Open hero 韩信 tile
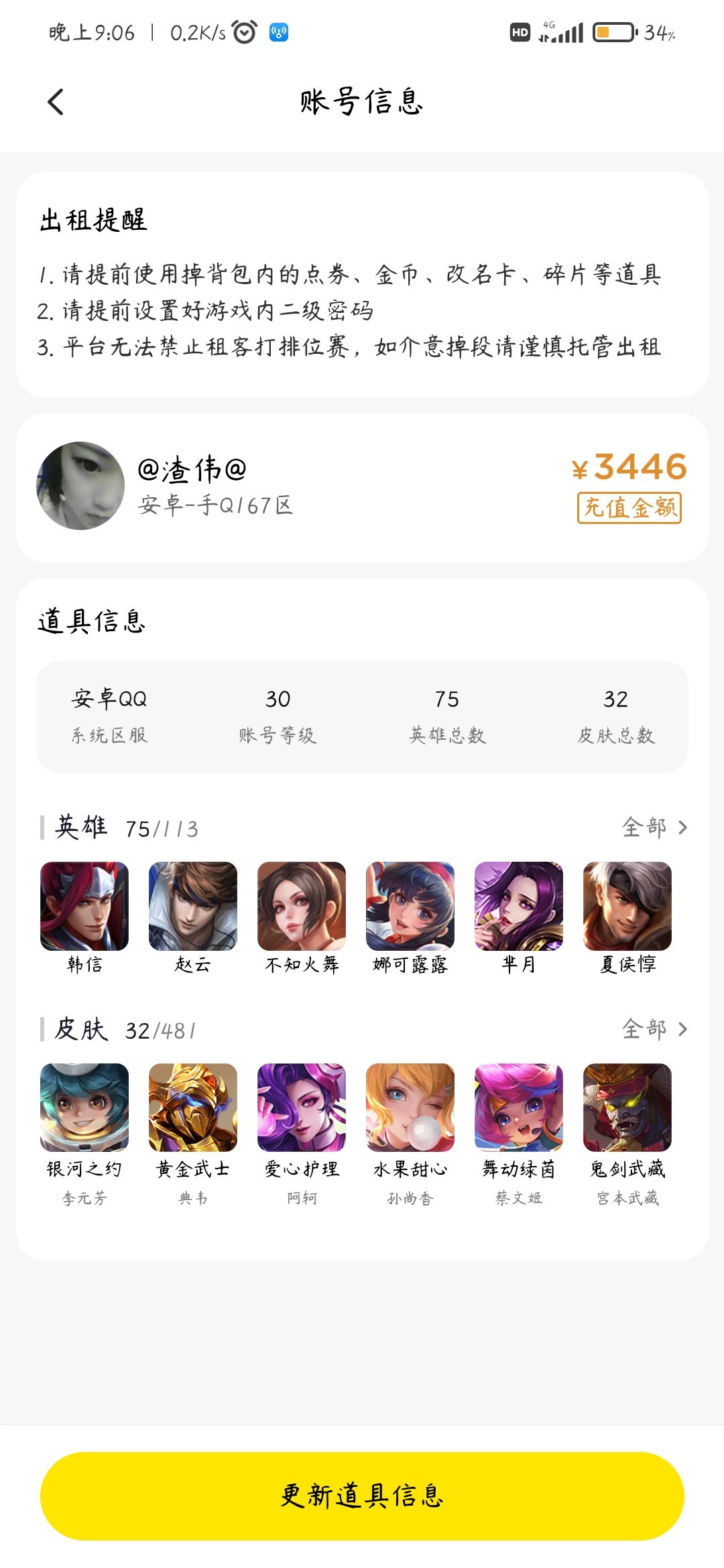 coord(84,907)
